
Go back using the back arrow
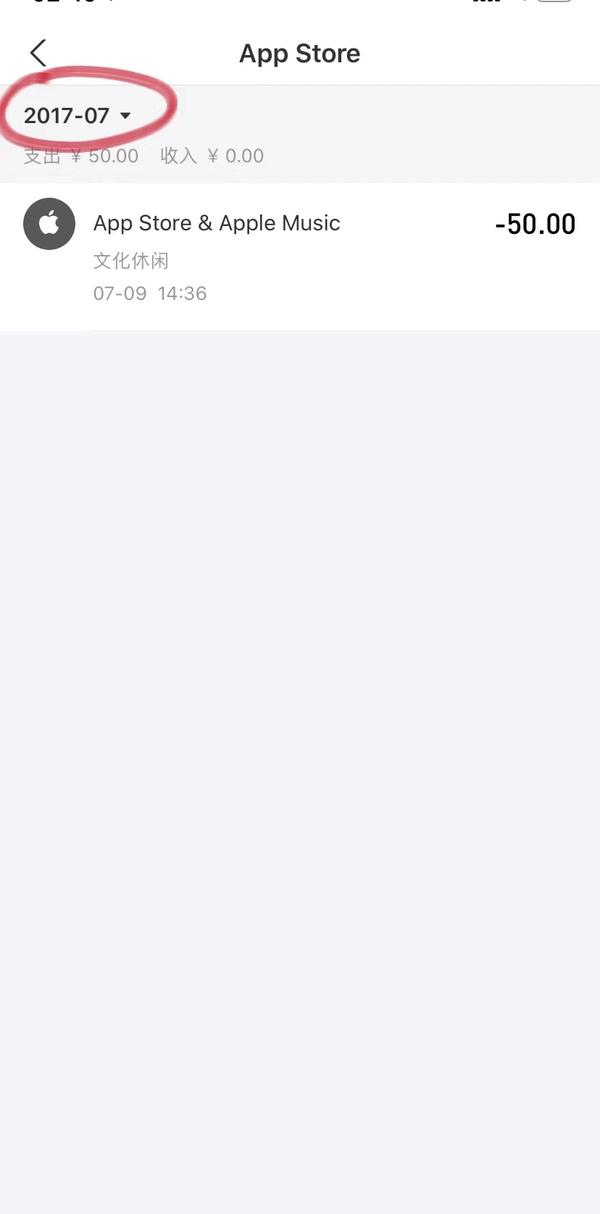click(38, 53)
